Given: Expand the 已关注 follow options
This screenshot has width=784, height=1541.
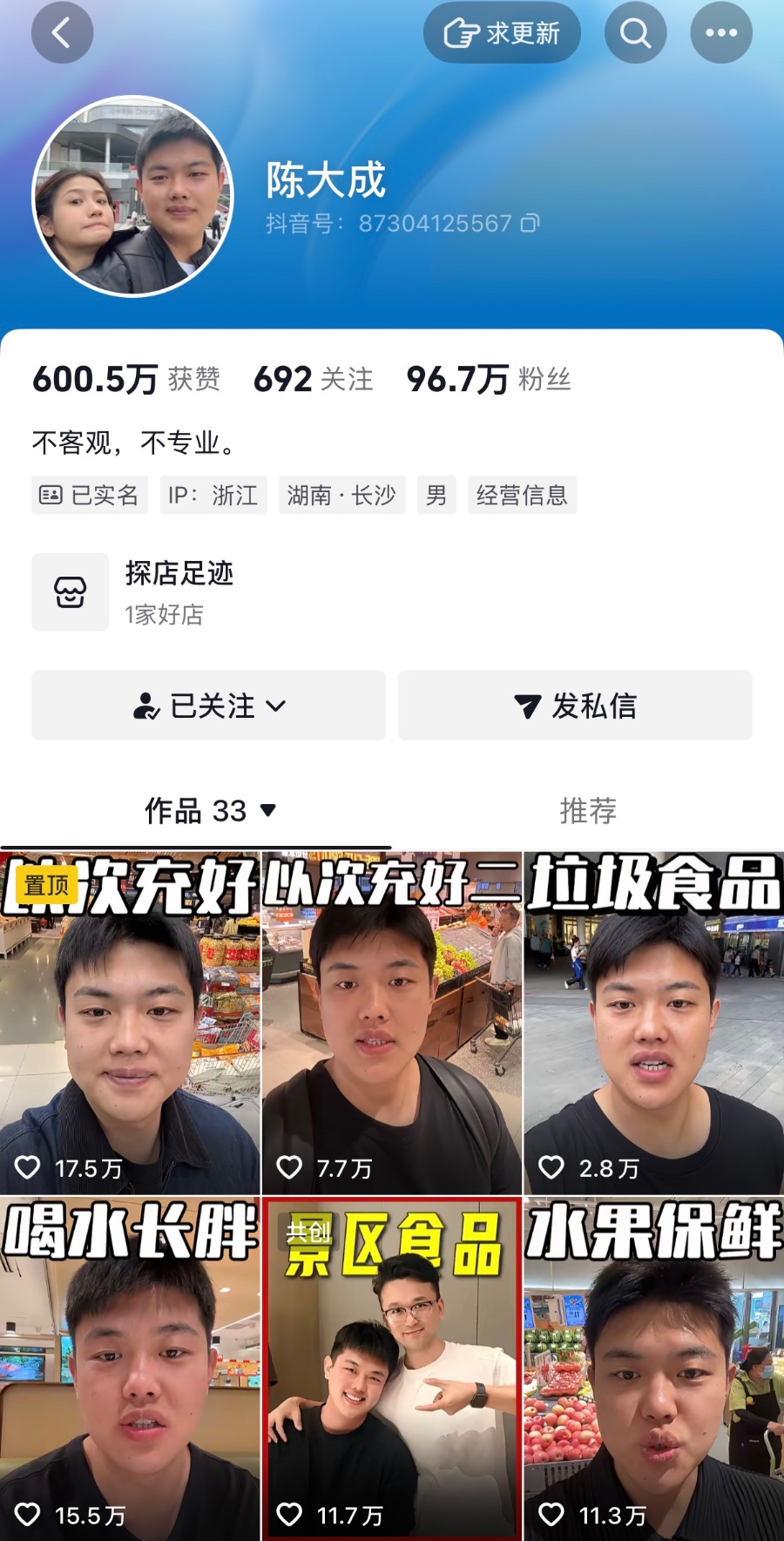Looking at the screenshot, I should (208, 706).
